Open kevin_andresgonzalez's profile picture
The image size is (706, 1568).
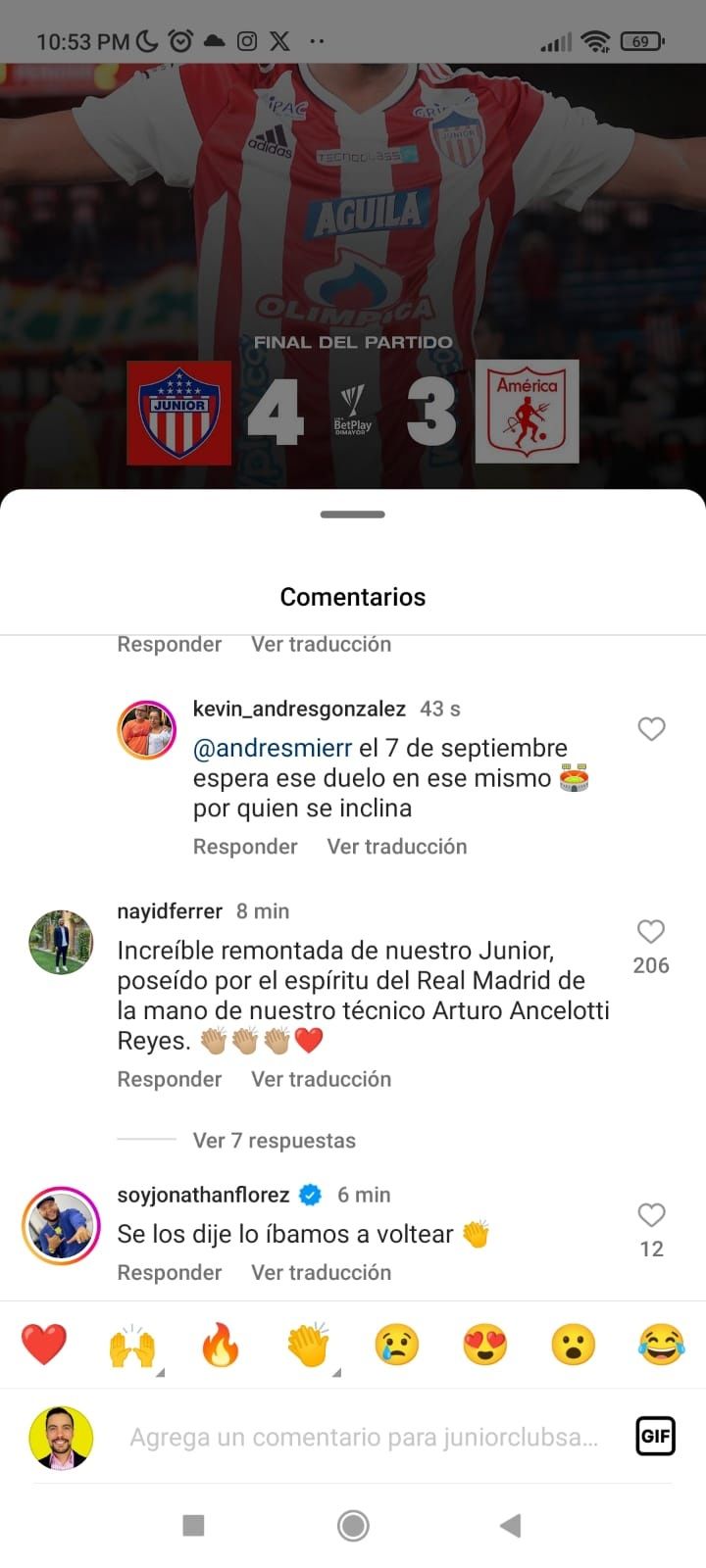146,730
